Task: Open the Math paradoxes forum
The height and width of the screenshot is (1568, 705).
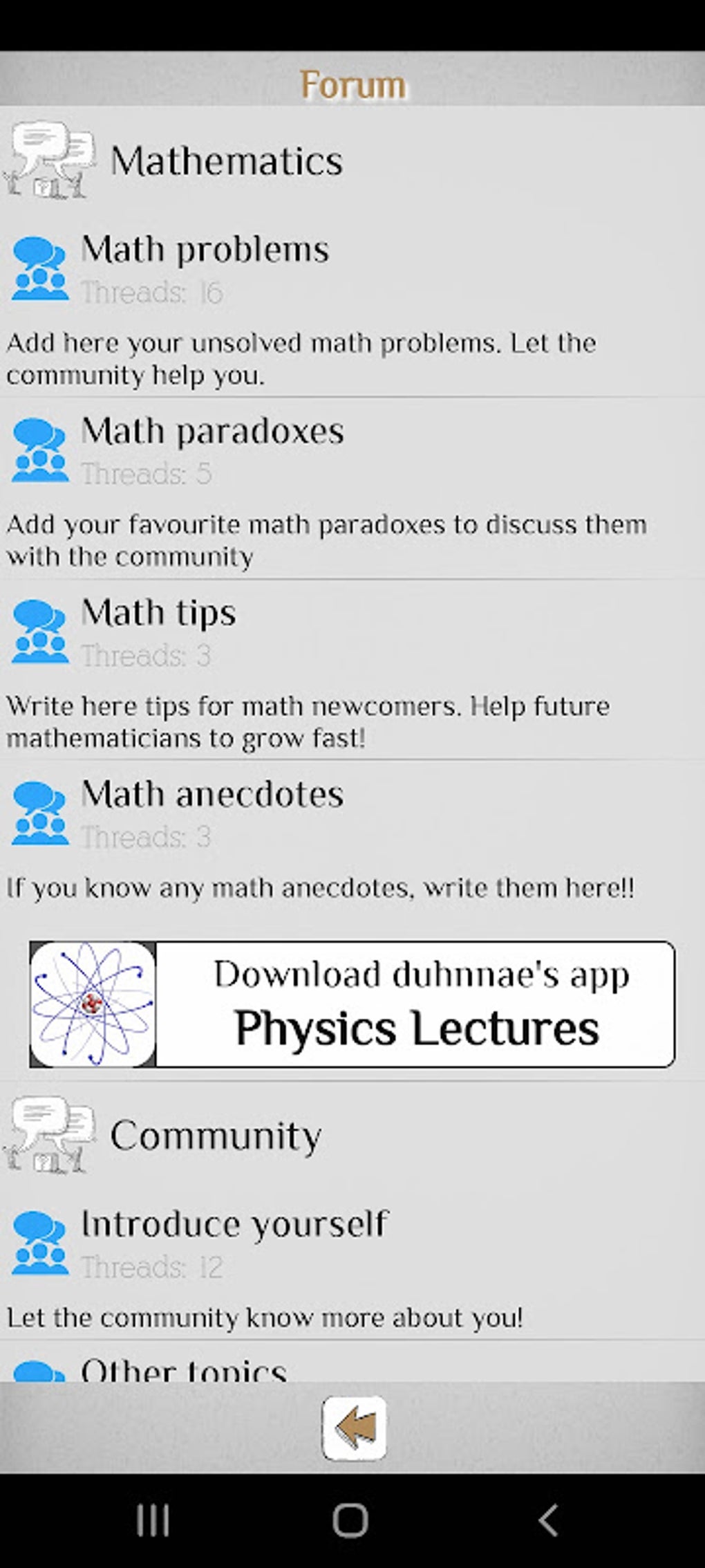Action: point(212,432)
